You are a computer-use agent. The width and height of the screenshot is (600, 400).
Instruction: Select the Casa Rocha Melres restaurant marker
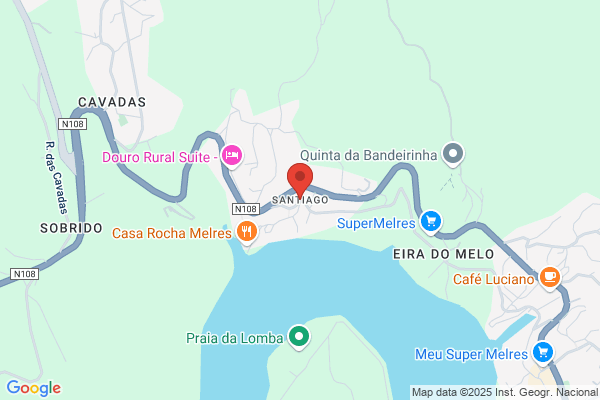(x=247, y=232)
